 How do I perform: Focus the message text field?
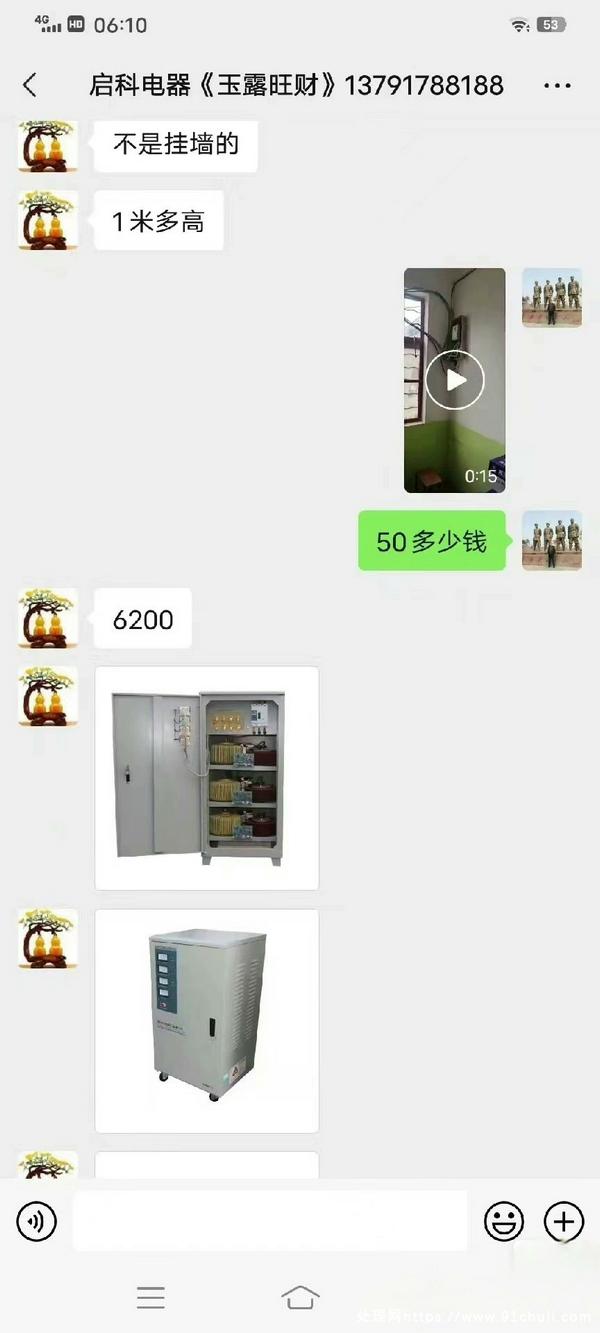pyautogui.click(x=270, y=1221)
